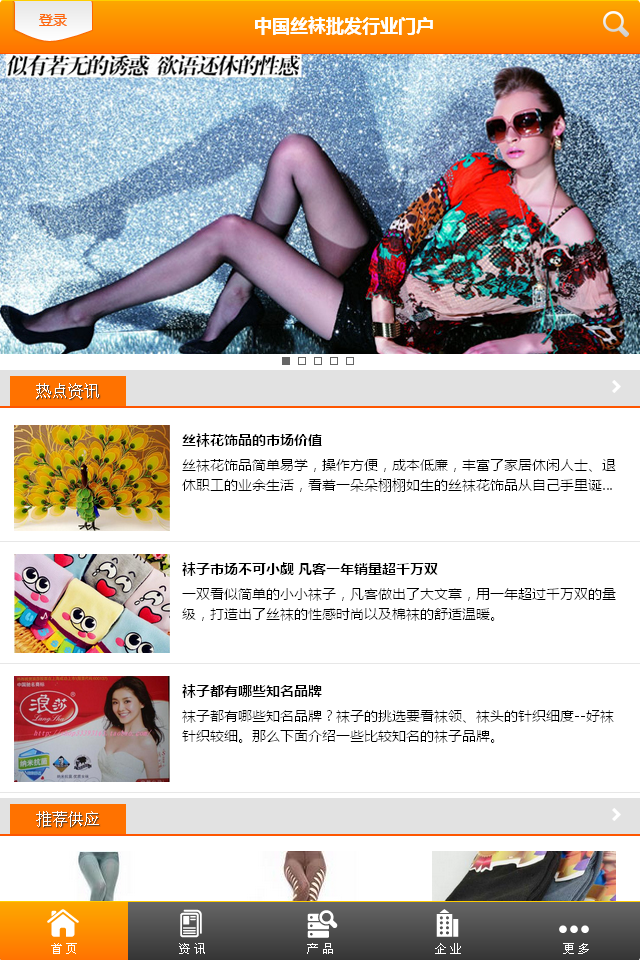Open the search magnifier icon
Screen dimensions: 640x960
tap(616, 24)
